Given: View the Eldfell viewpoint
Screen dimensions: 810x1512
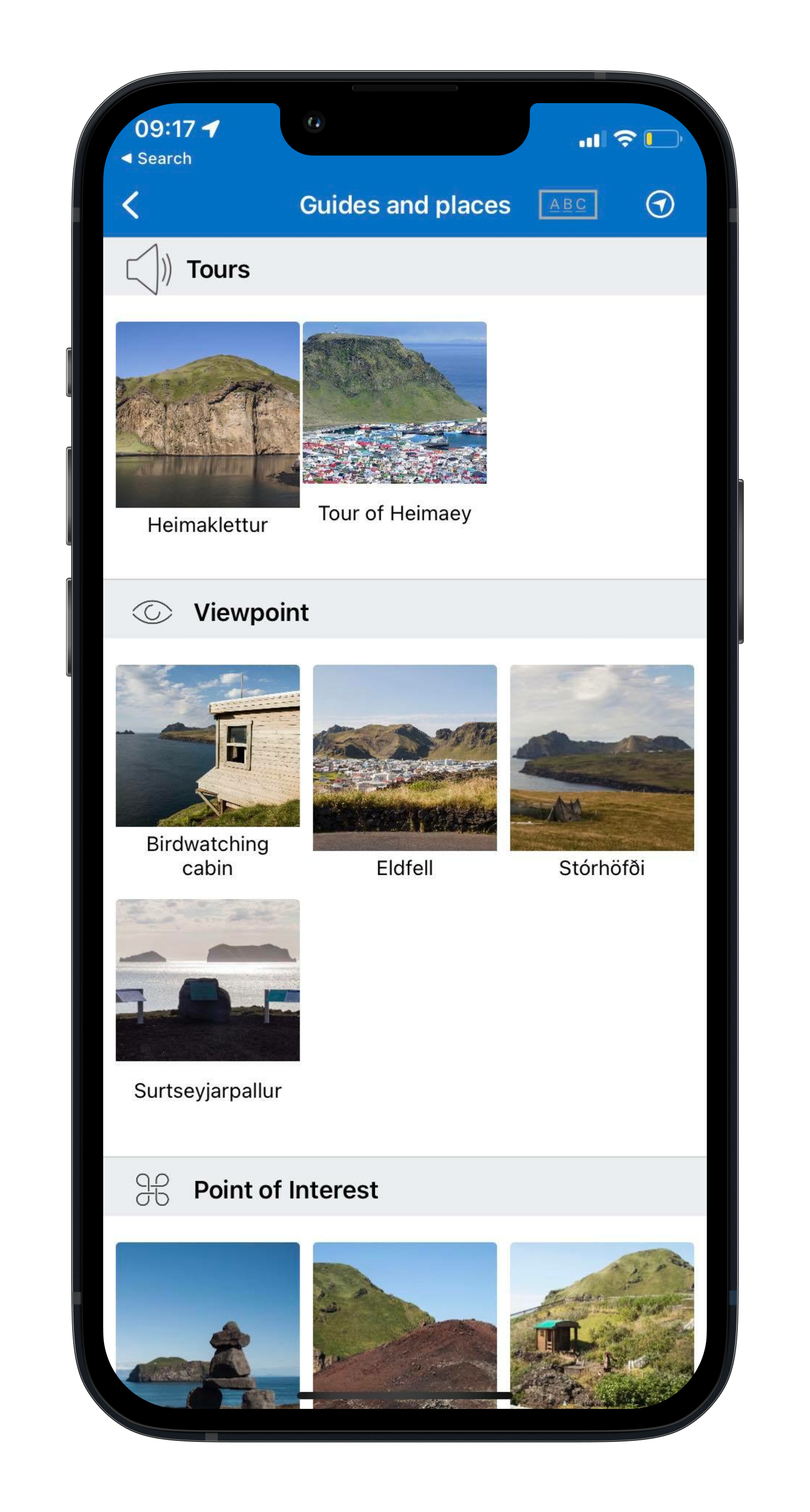Looking at the screenshot, I should pyautogui.click(x=404, y=757).
